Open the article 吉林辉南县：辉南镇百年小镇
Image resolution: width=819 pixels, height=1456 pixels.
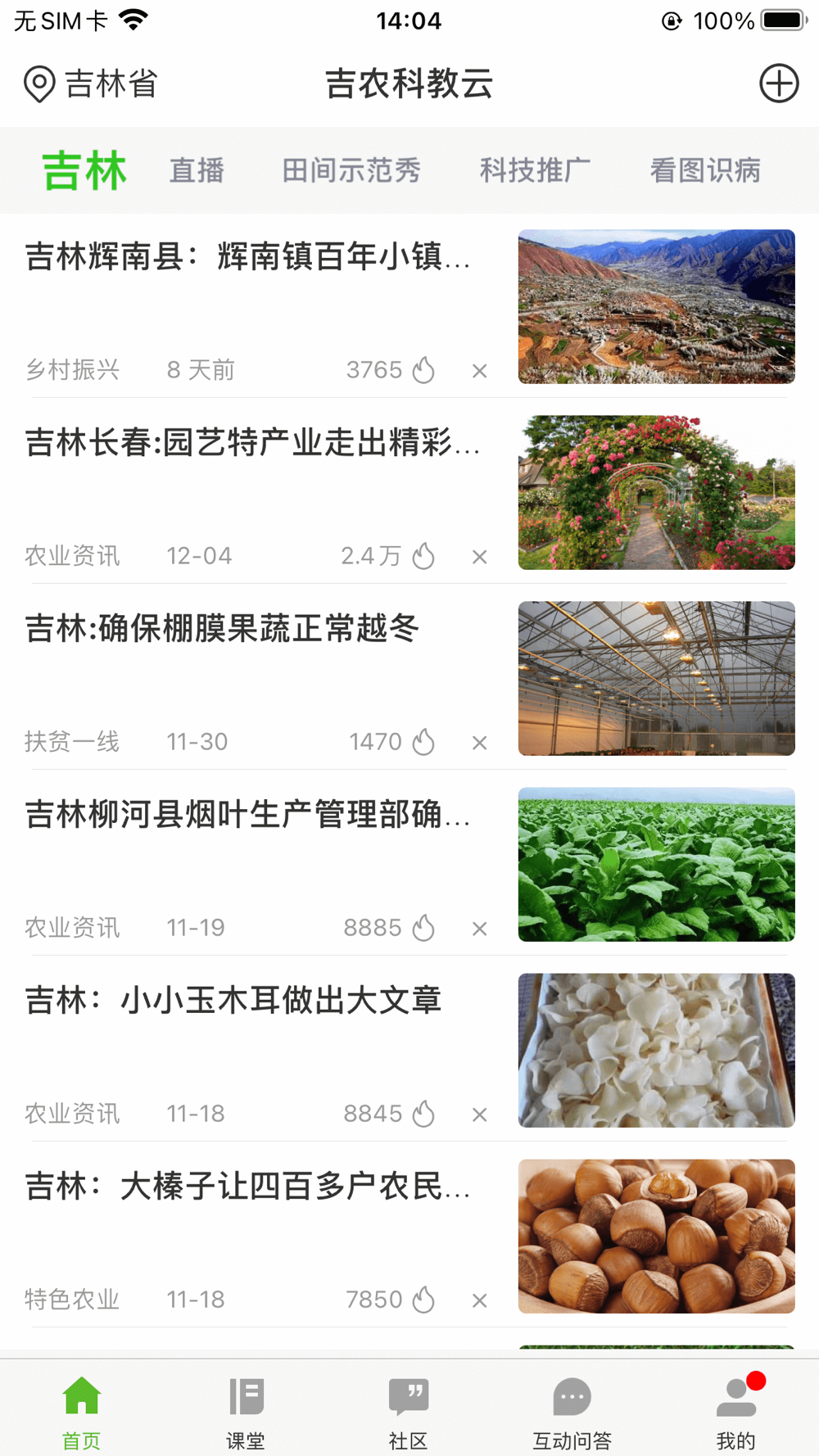pyautogui.click(x=247, y=257)
